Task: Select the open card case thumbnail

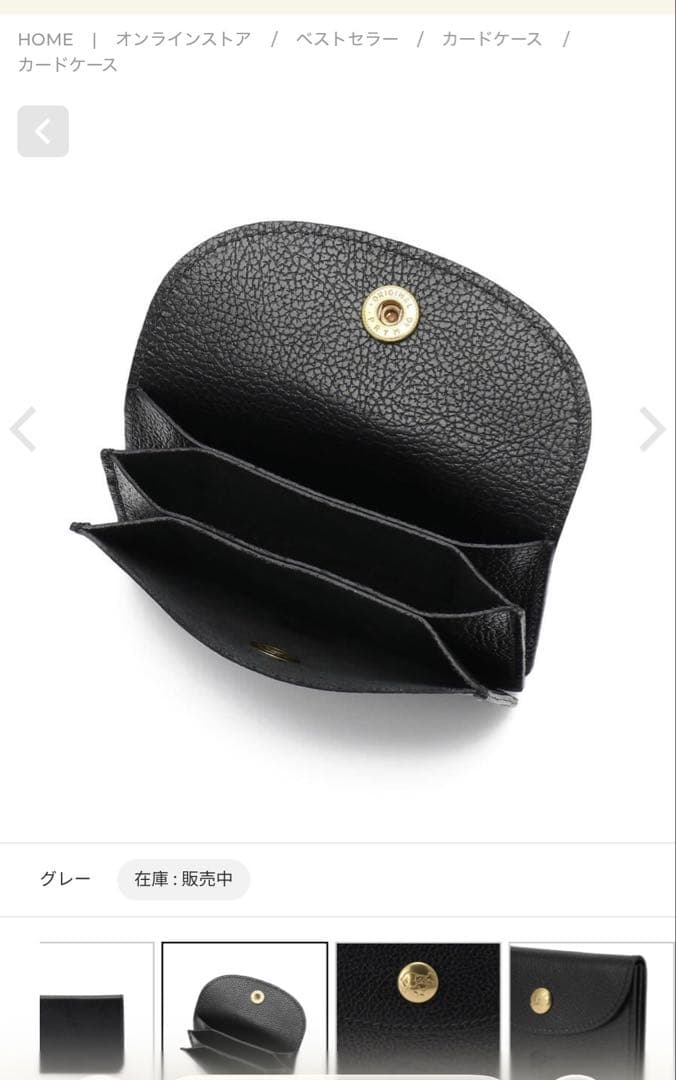Action: coord(245,1010)
